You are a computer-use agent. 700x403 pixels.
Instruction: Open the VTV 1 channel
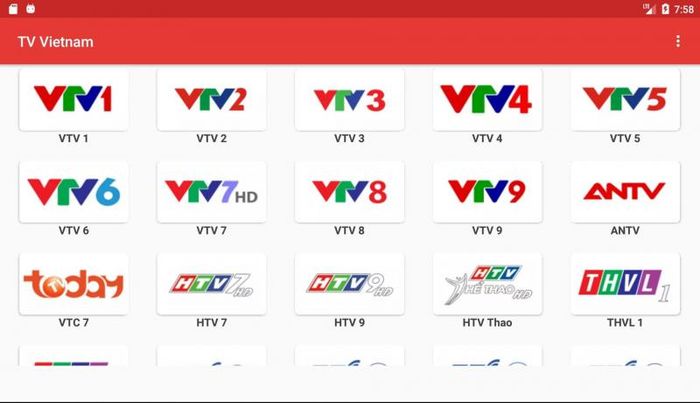73,99
